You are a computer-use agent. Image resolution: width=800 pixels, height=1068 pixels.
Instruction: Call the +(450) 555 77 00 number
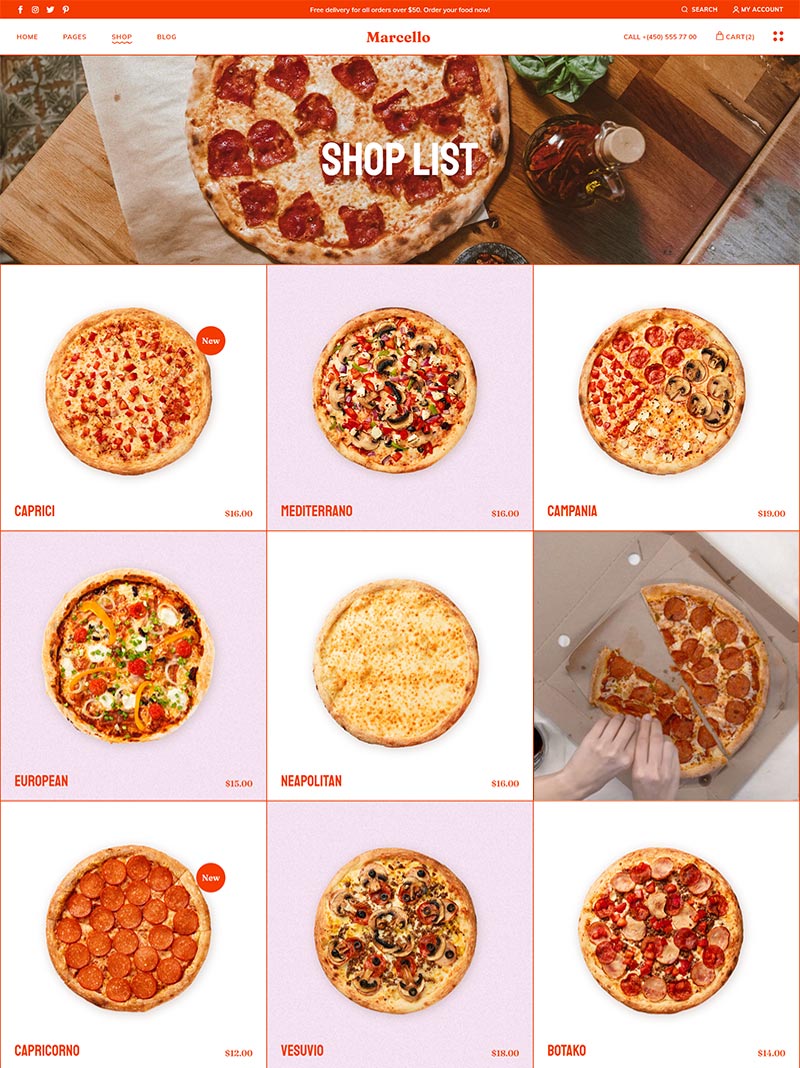pos(660,37)
